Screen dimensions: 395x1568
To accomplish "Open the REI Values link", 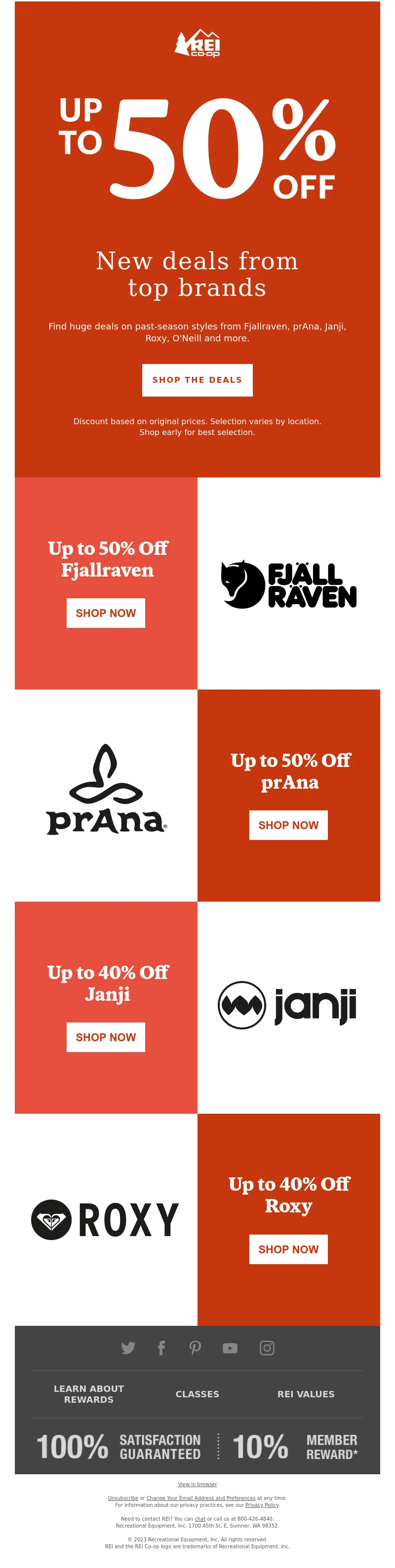I will click(306, 1394).
